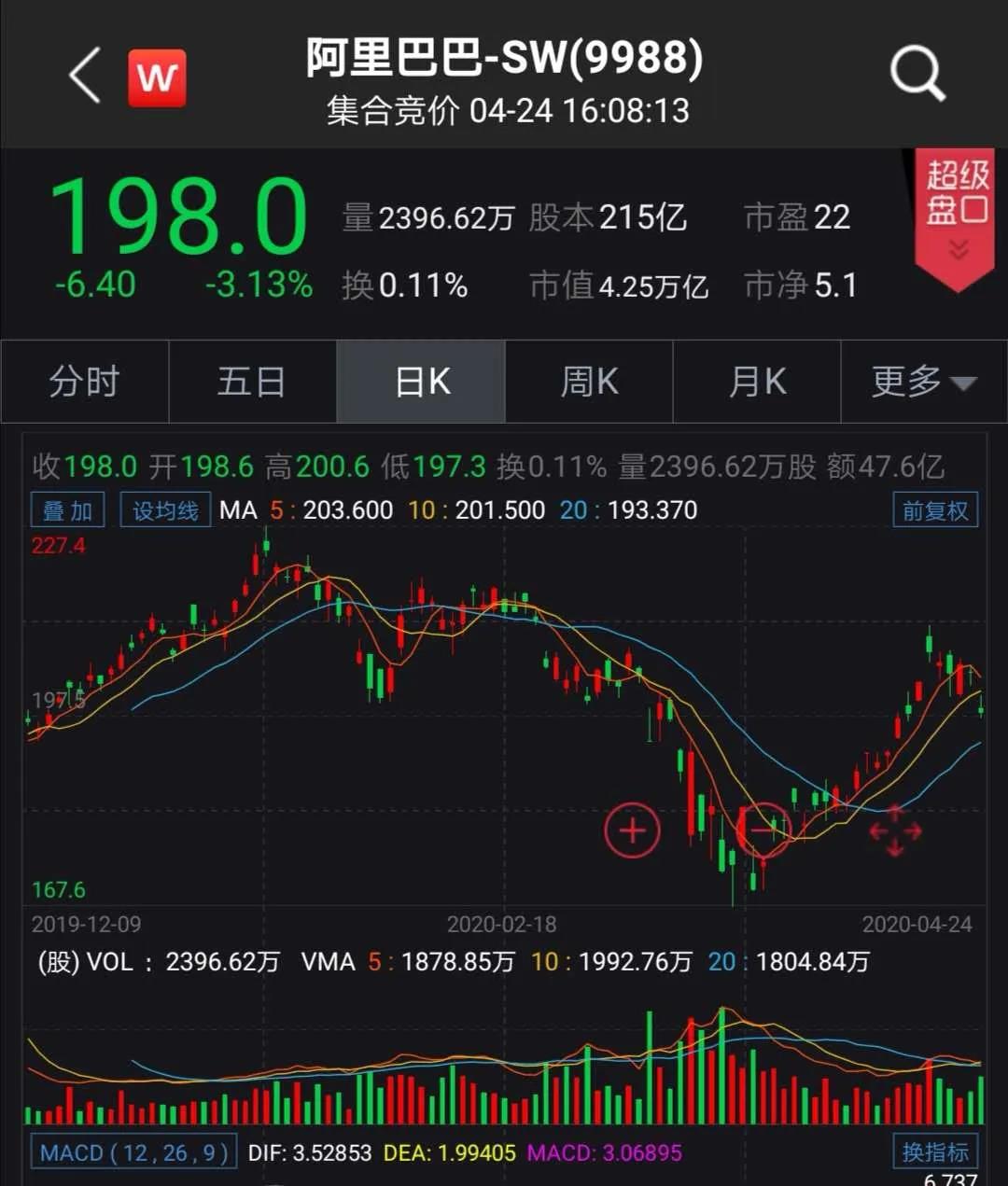Tap 换指标 to switch indicator
This screenshot has width=1008, height=1186.
pos(934,1152)
